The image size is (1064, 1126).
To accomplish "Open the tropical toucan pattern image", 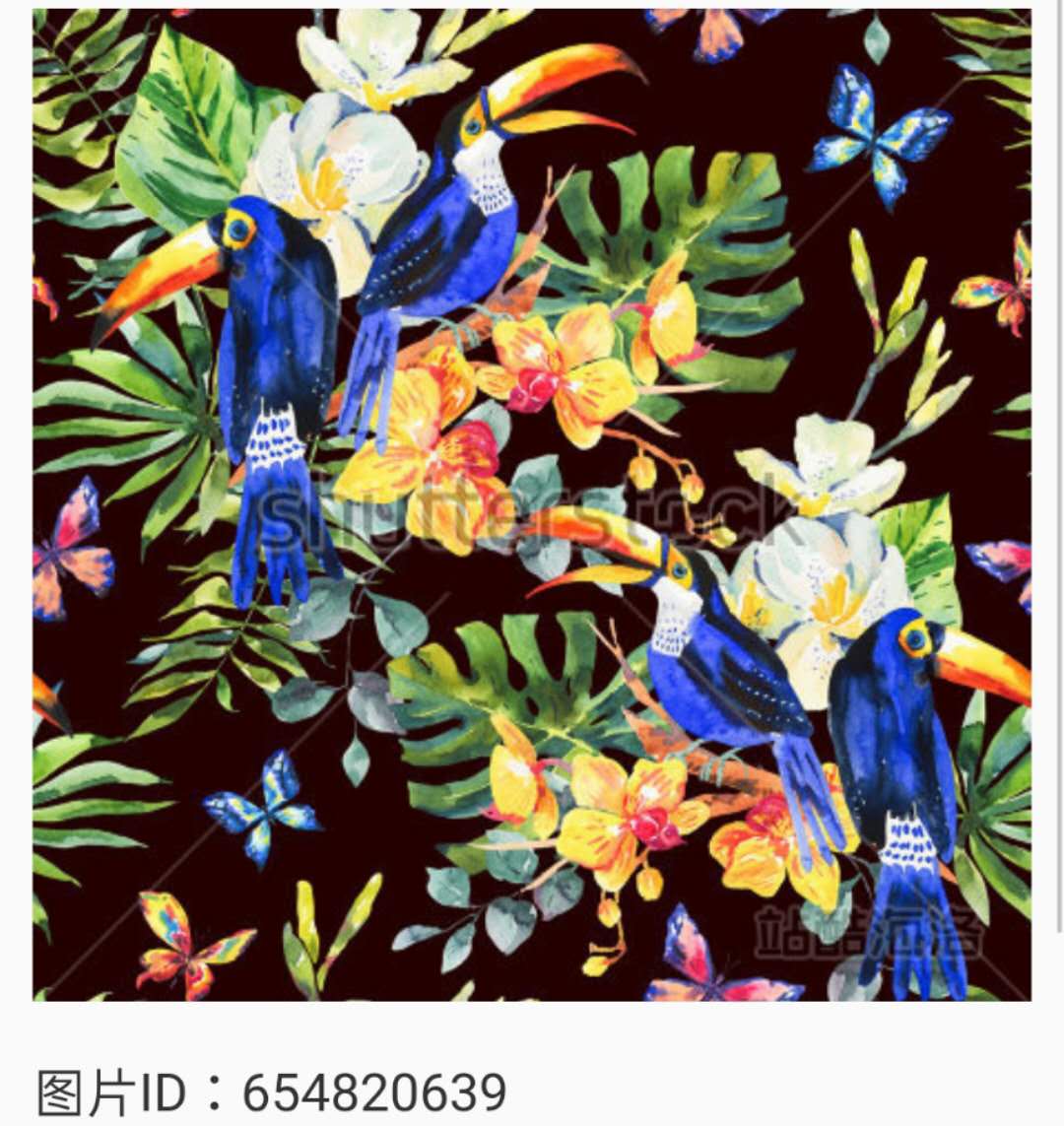I will [x=532, y=504].
